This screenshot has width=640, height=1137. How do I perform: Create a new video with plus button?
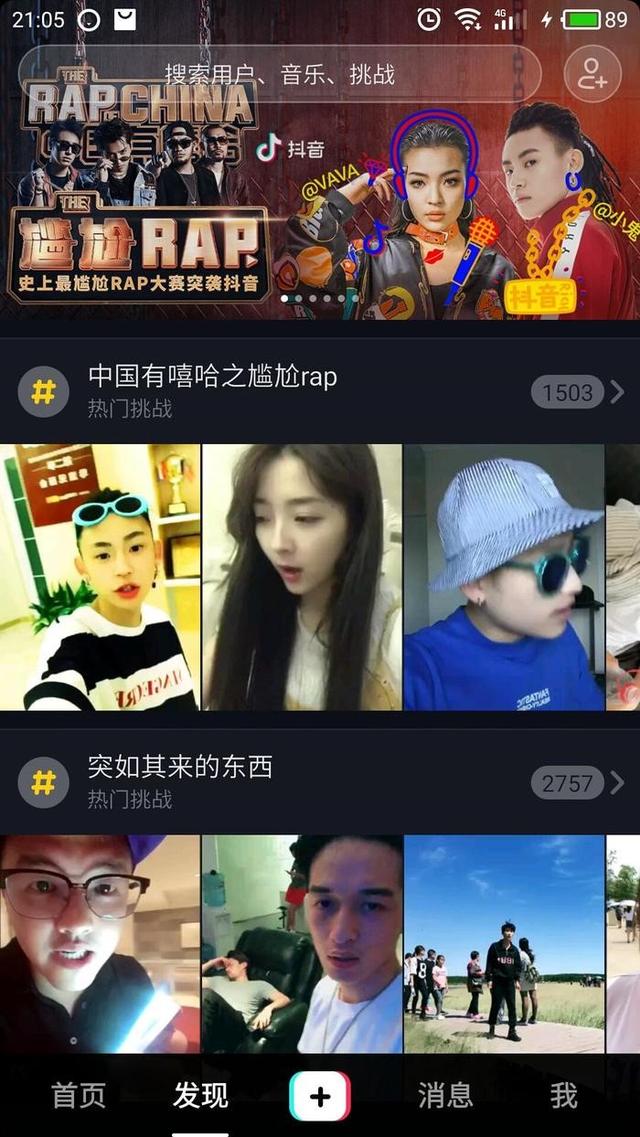coord(320,1096)
